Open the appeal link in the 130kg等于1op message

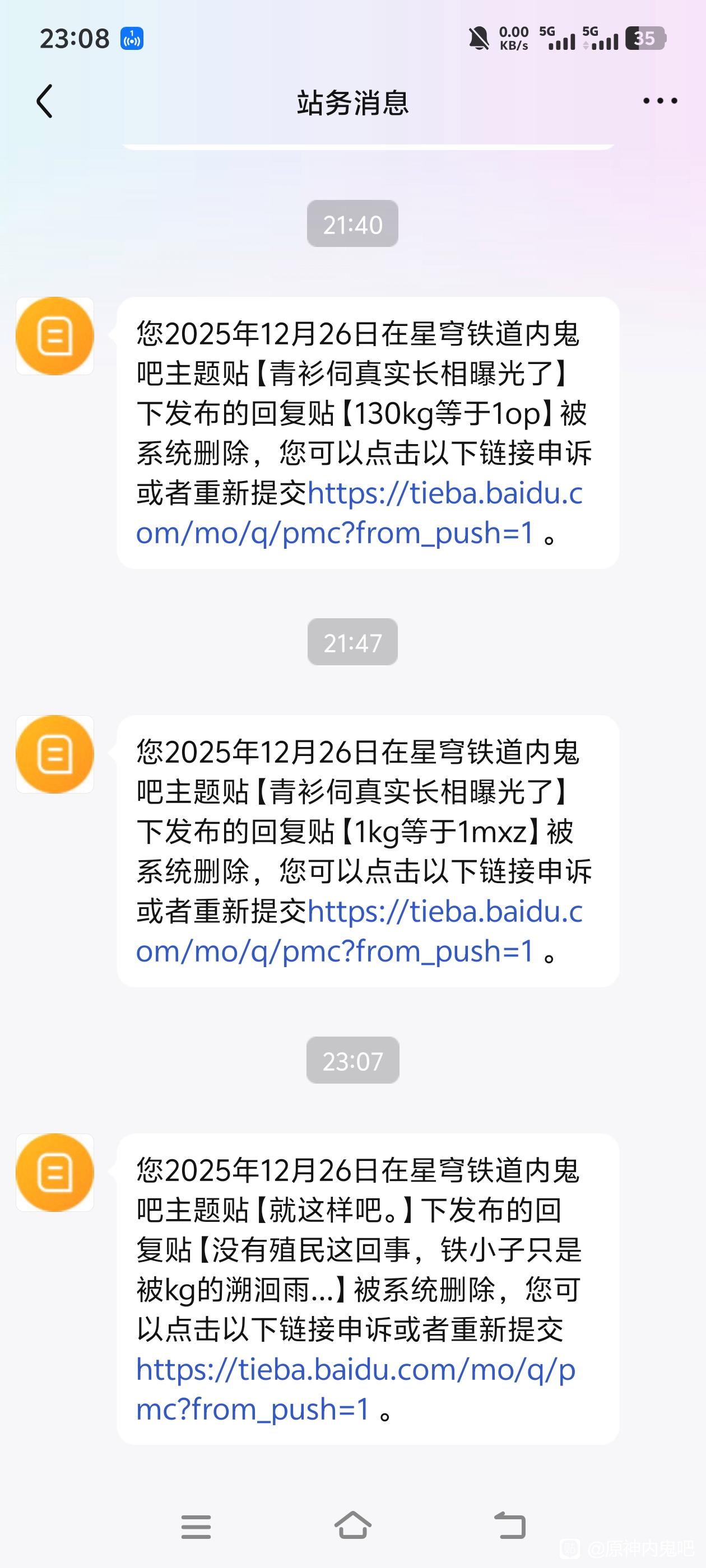359,513
